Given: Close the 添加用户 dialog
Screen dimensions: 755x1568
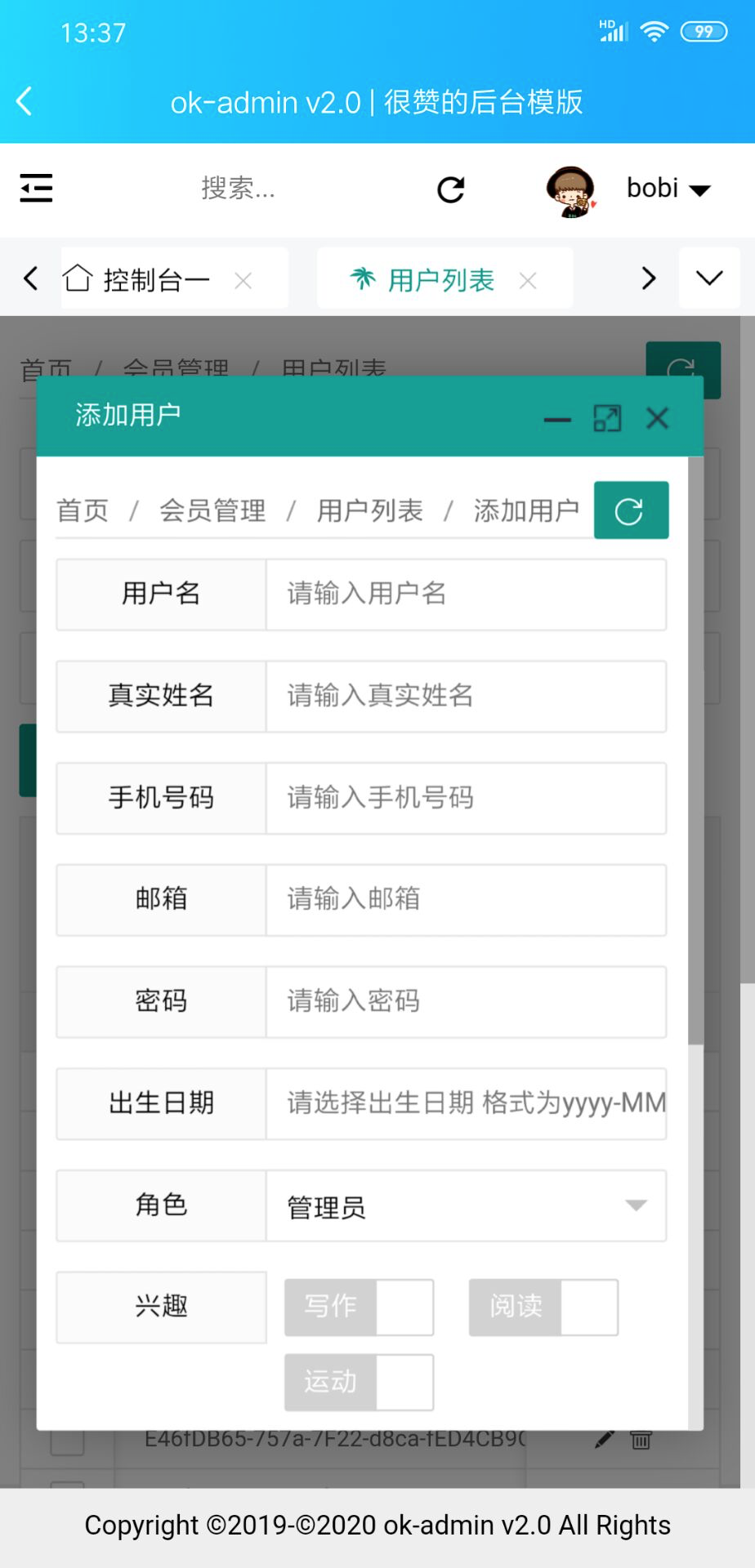Looking at the screenshot, I should (x=658, y=418).
